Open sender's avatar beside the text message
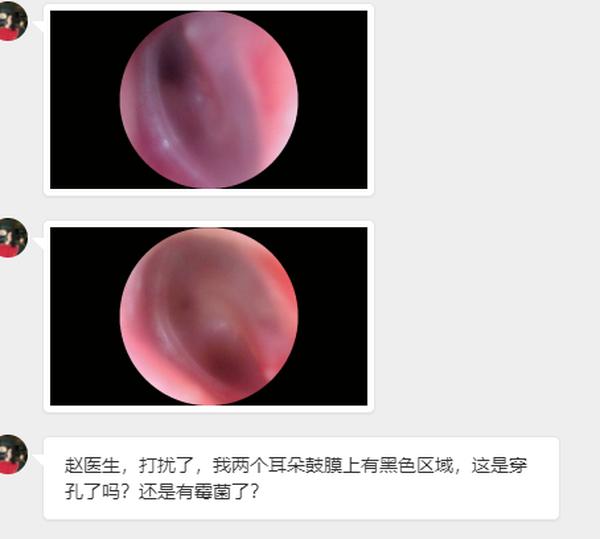 point(10,455)
